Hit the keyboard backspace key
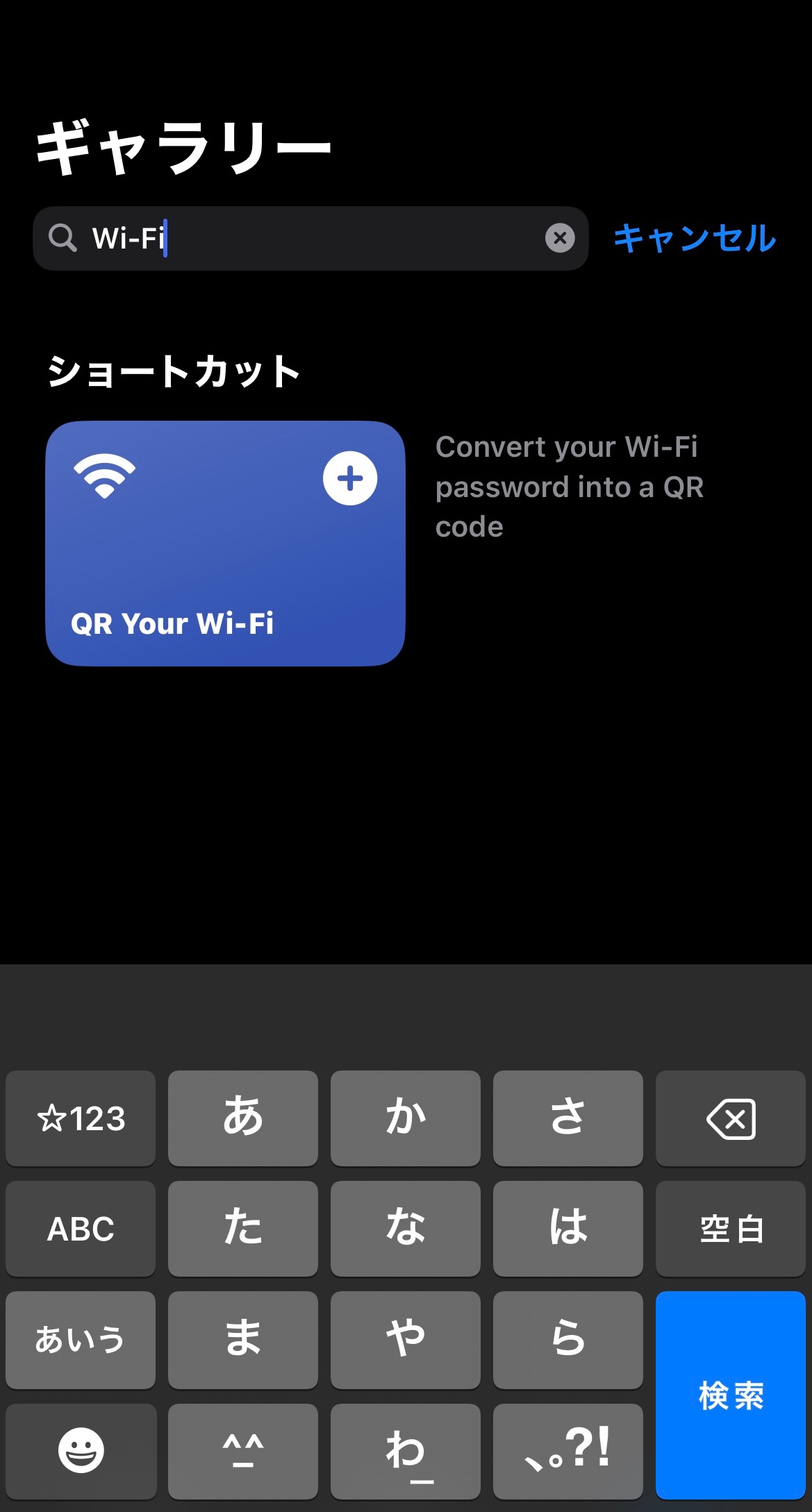 [731, 1118]
